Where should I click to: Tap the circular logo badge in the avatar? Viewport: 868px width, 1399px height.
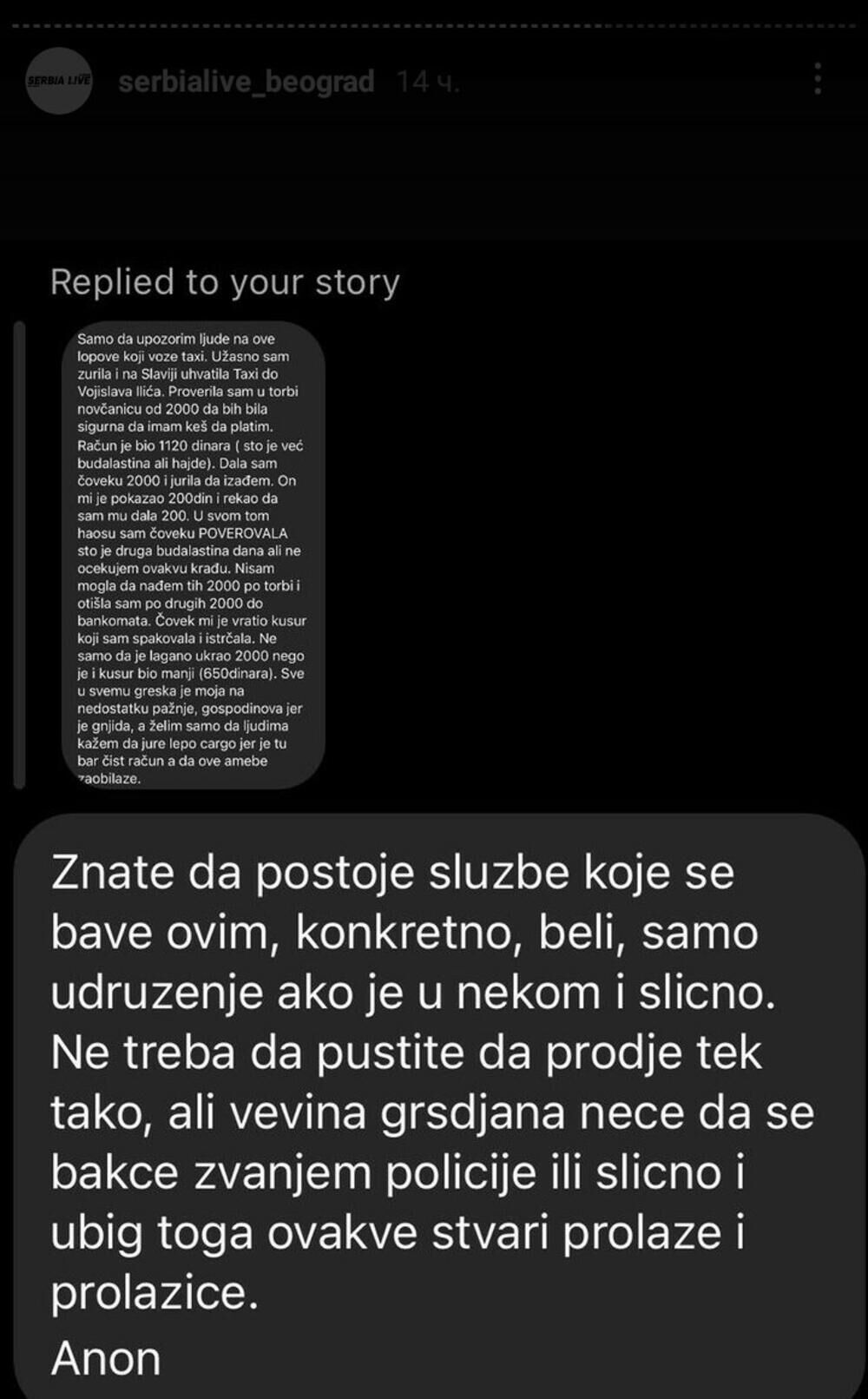pos(59,81)
